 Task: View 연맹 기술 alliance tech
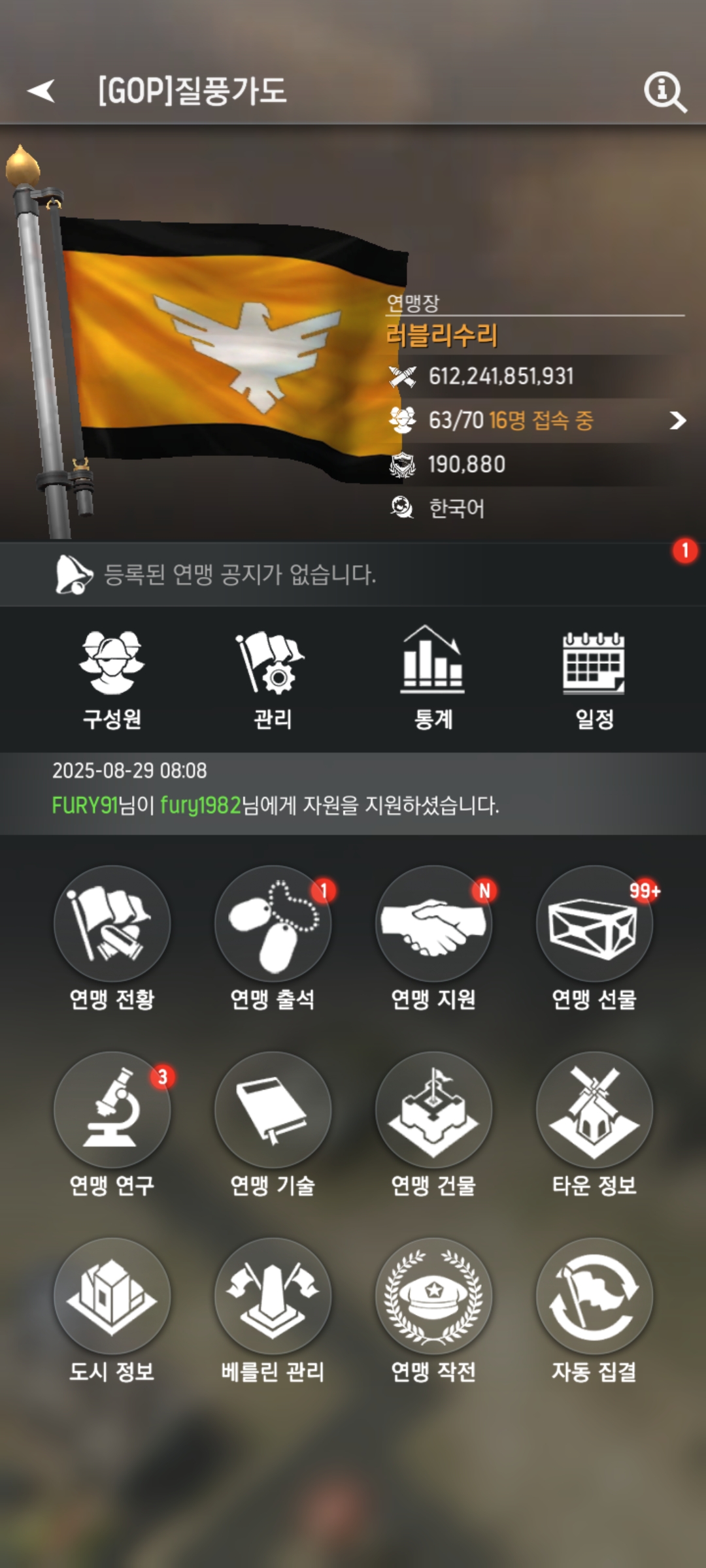point(273,1110)
